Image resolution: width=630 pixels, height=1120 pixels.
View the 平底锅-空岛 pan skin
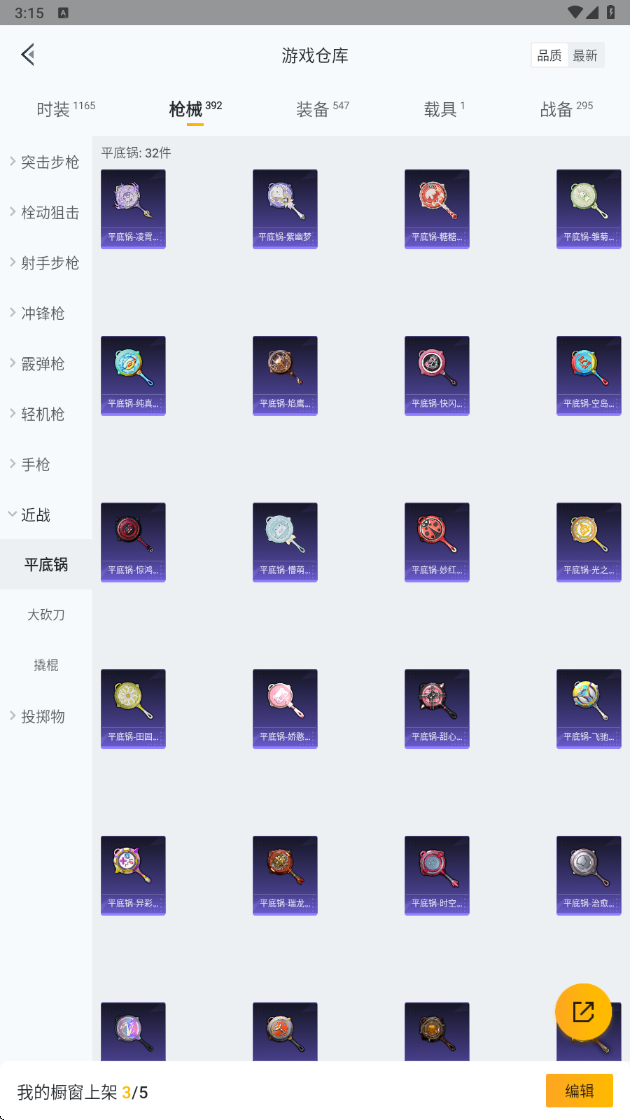click(589, 376)
